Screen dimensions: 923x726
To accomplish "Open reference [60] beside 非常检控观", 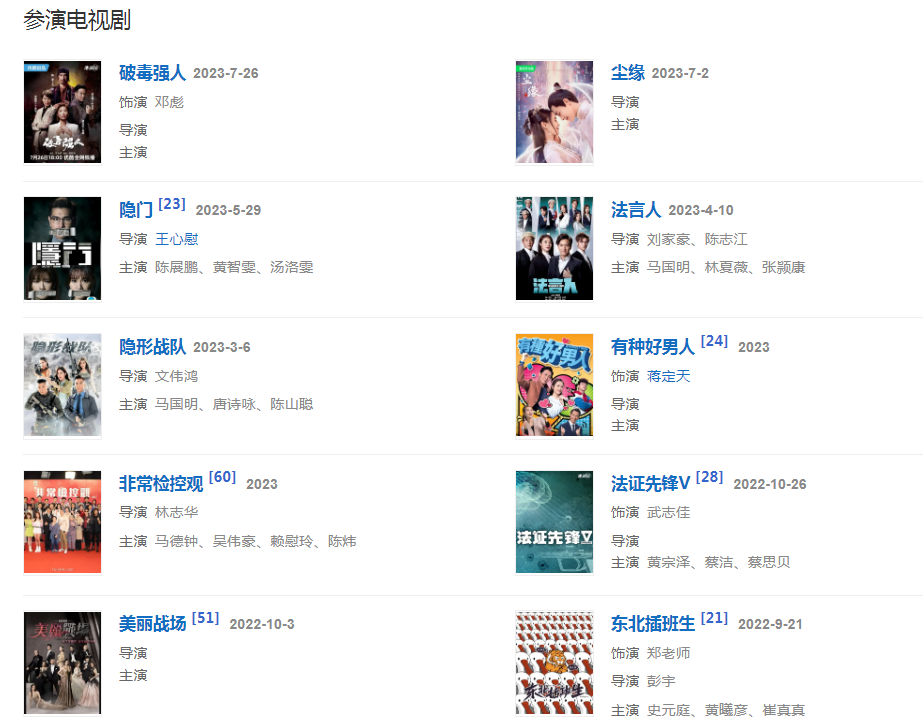I will 222,477.
